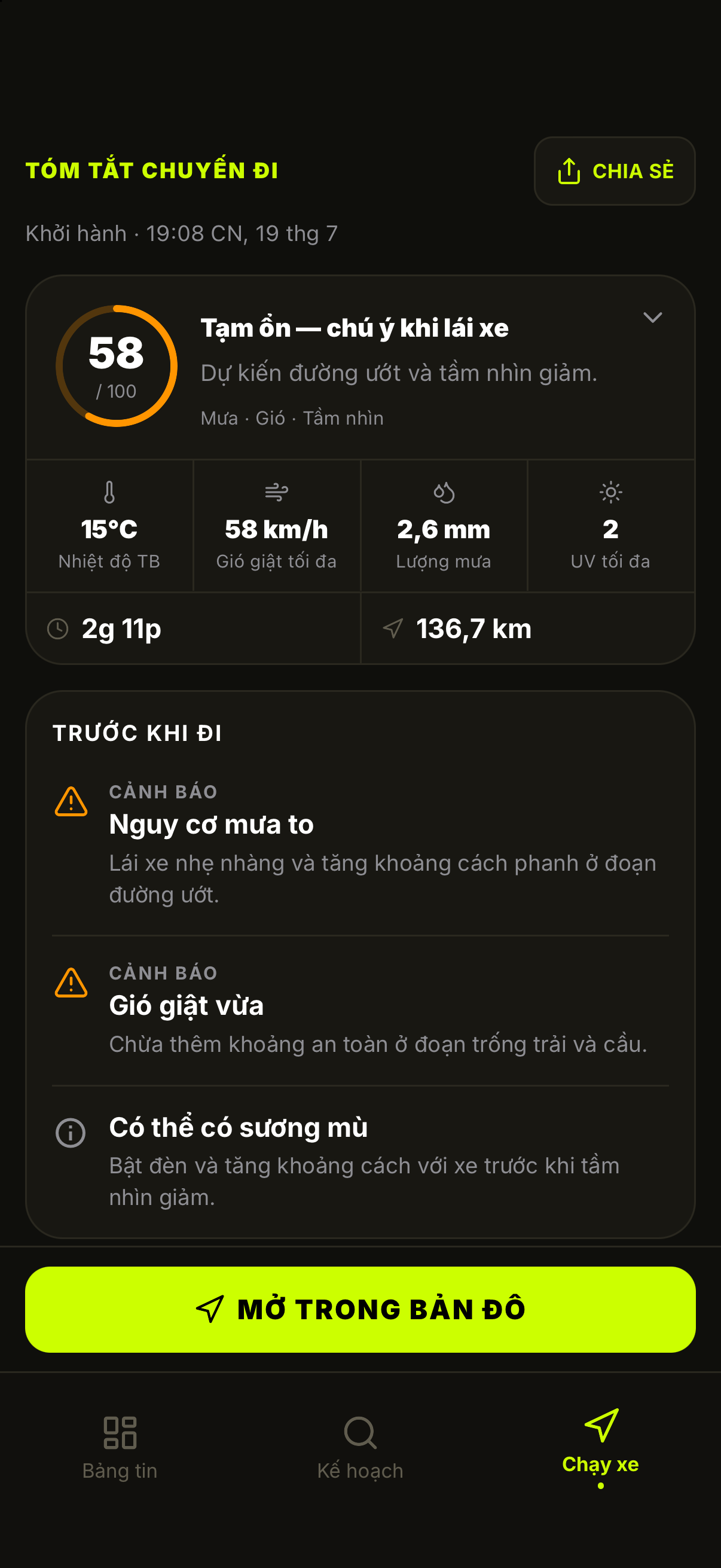Share the trip summary via Chia sẻ

click(x=615, y=171)
